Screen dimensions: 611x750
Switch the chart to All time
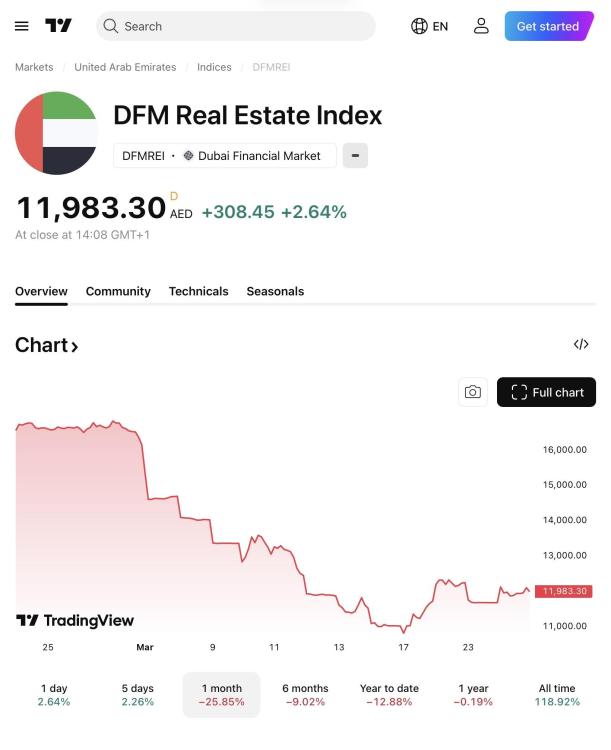click(x=557, y=694)
